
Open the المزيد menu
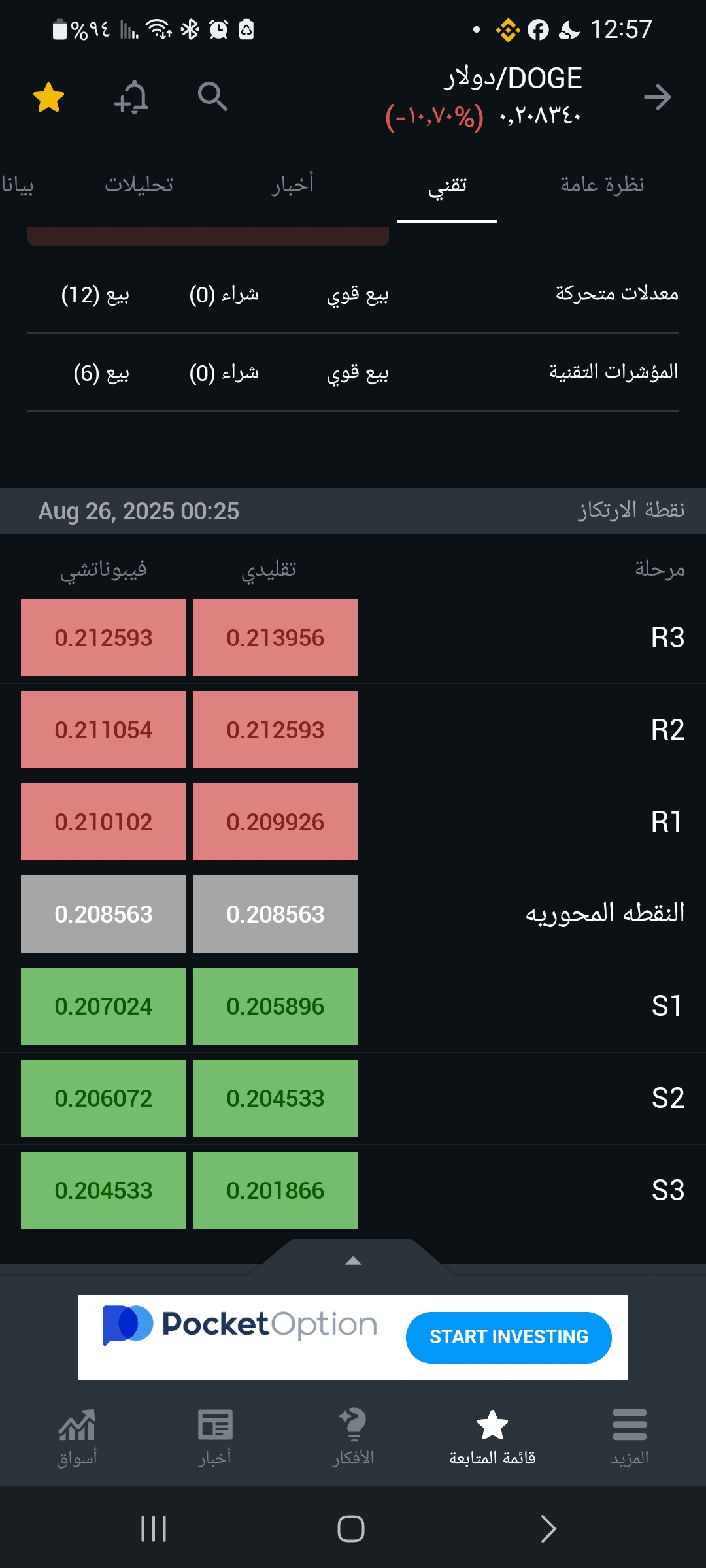click(630, 1437)
